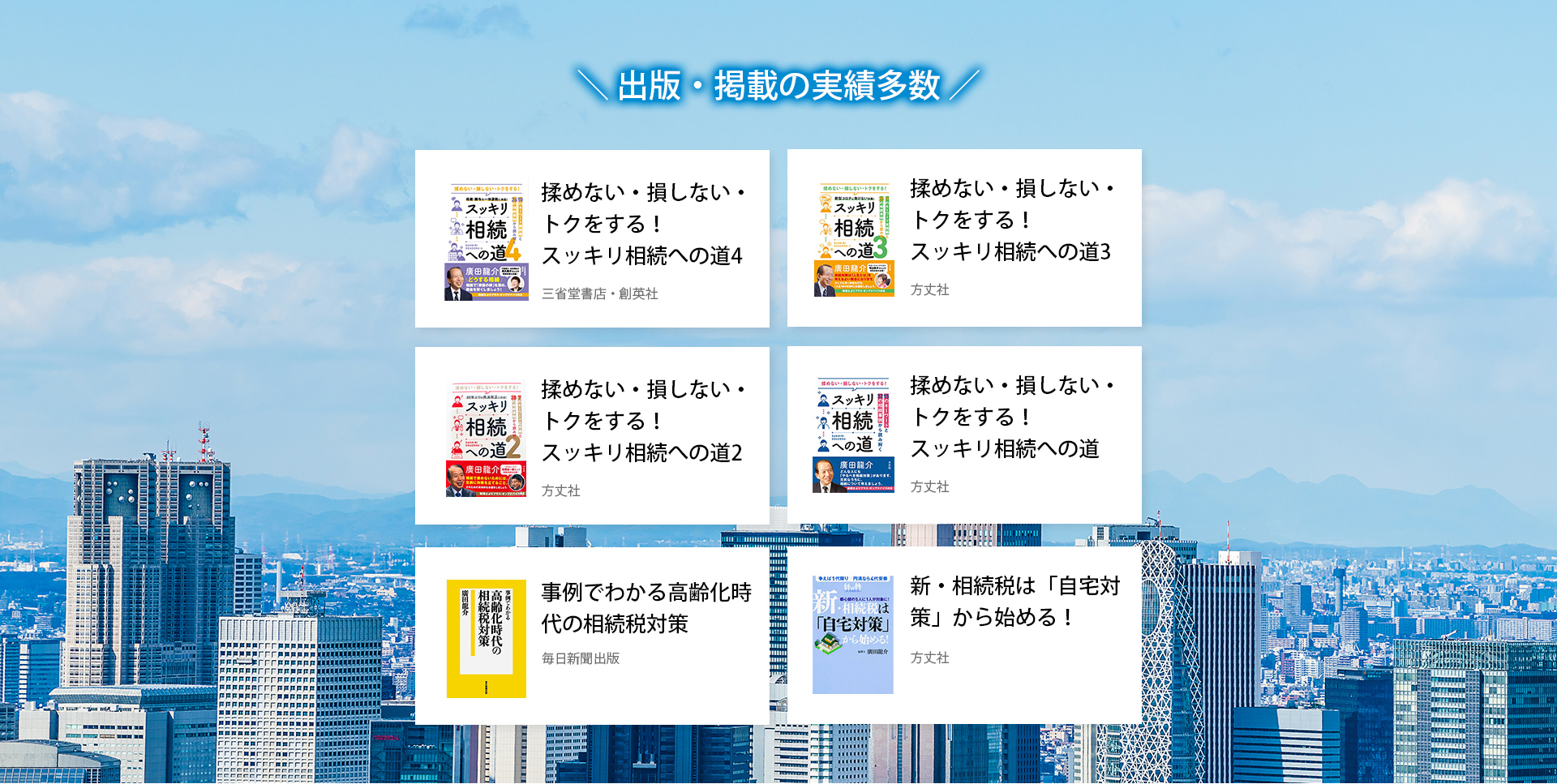Open the スッキリ相続への道4 book card
This screenshot has height=784, width=1557.
592,238
